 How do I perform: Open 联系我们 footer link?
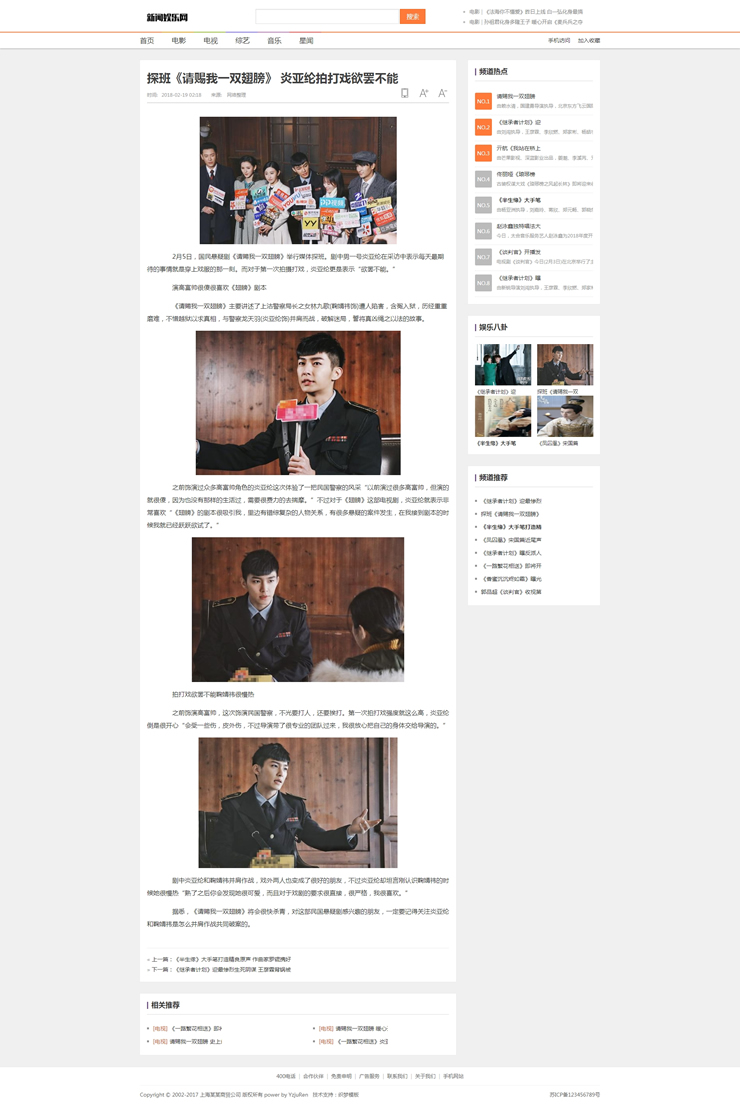[x=397, y=1077]
